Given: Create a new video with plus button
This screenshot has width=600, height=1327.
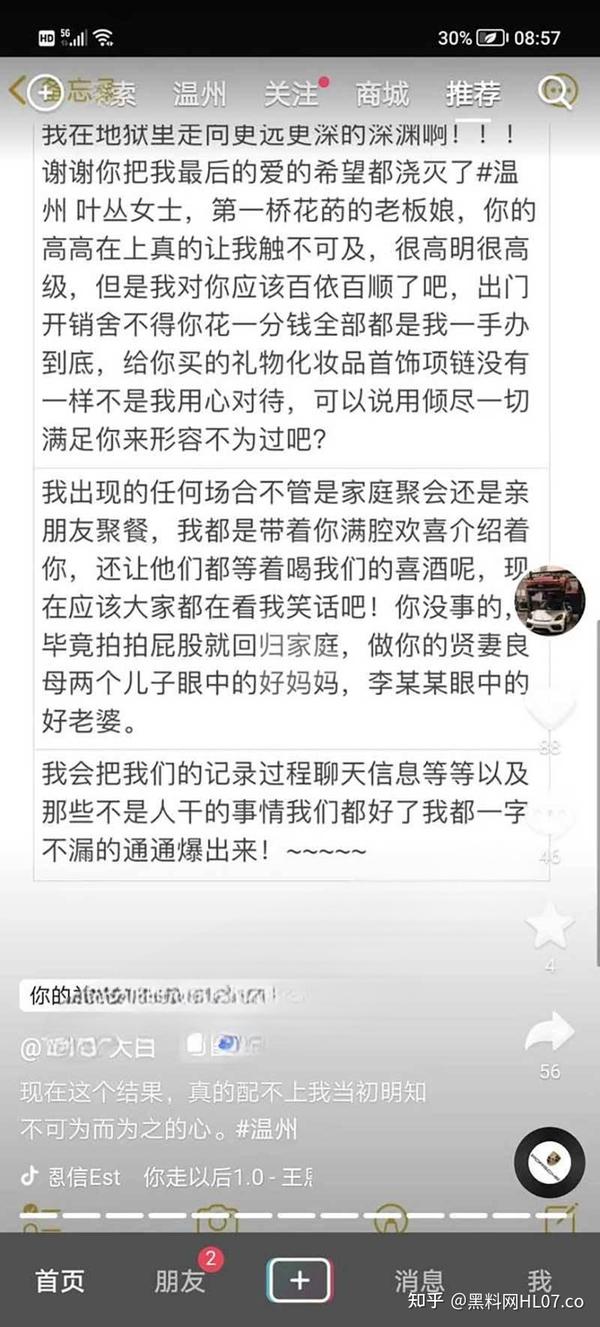Looking at the screenshot, I should pyautogui.click(x=299, y=1280).
